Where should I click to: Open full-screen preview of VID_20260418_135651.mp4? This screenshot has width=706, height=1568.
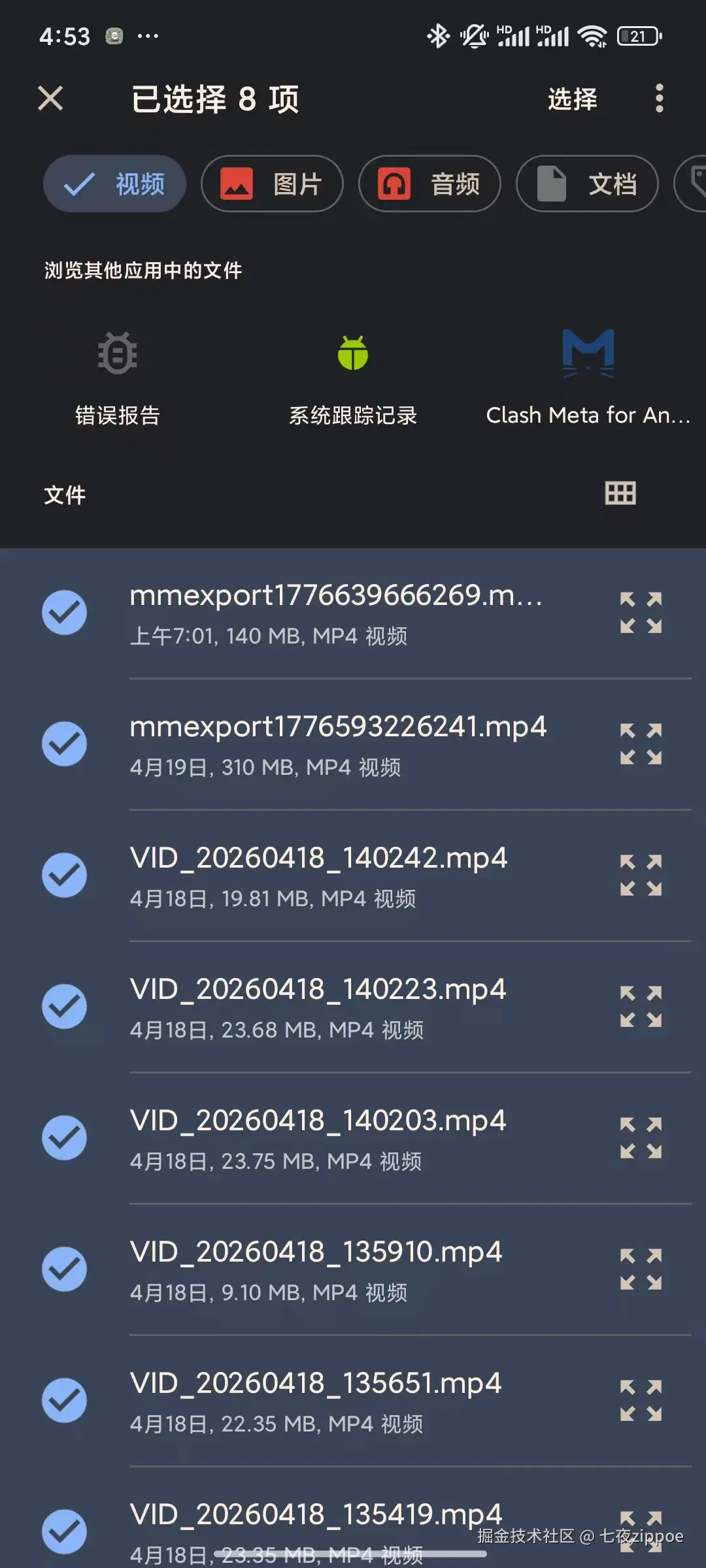641,1401
